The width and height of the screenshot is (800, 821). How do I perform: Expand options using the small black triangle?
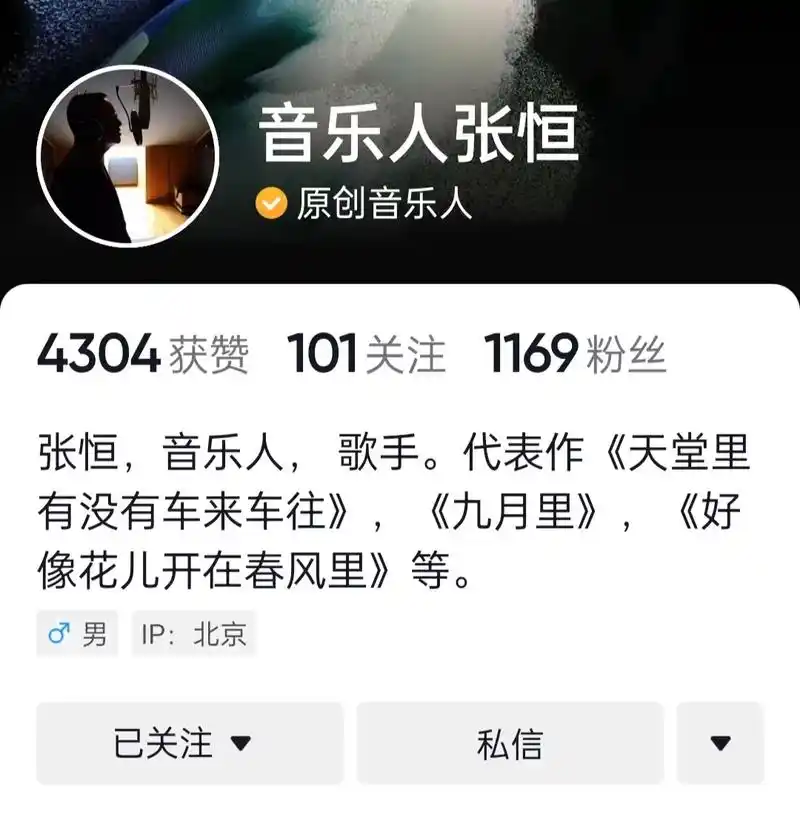click(718, 743)
